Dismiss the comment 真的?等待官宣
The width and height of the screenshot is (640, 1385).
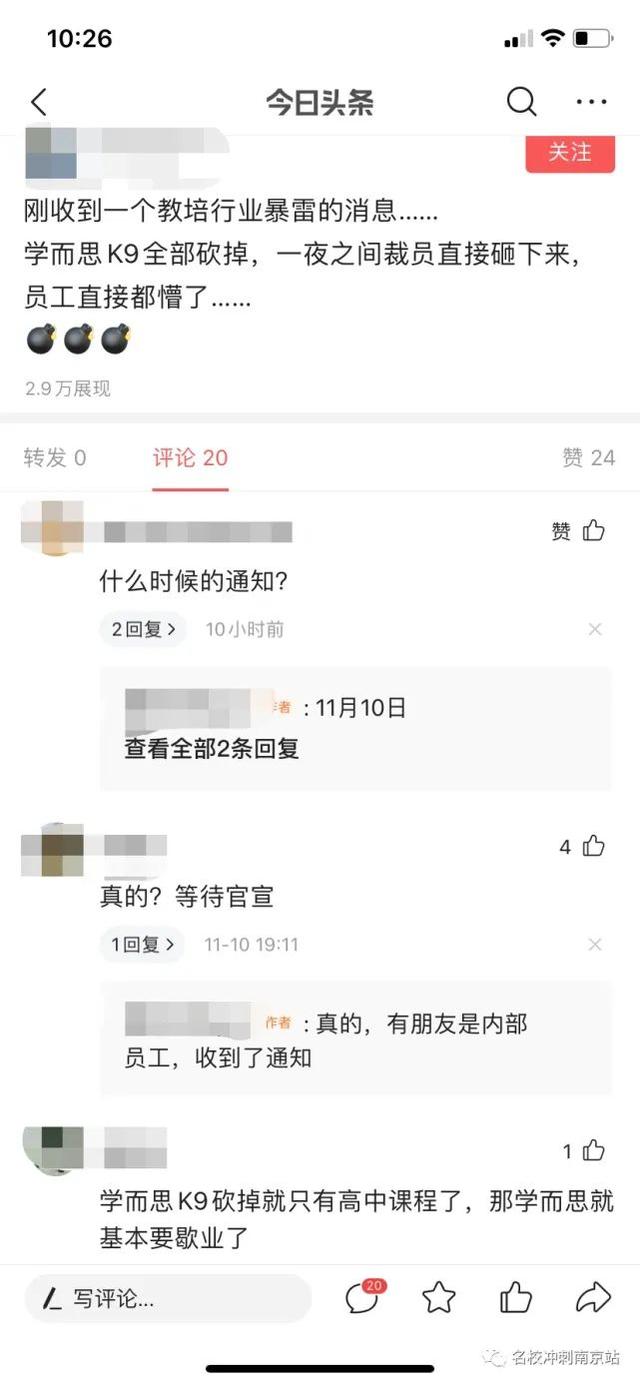pos(595,944)
